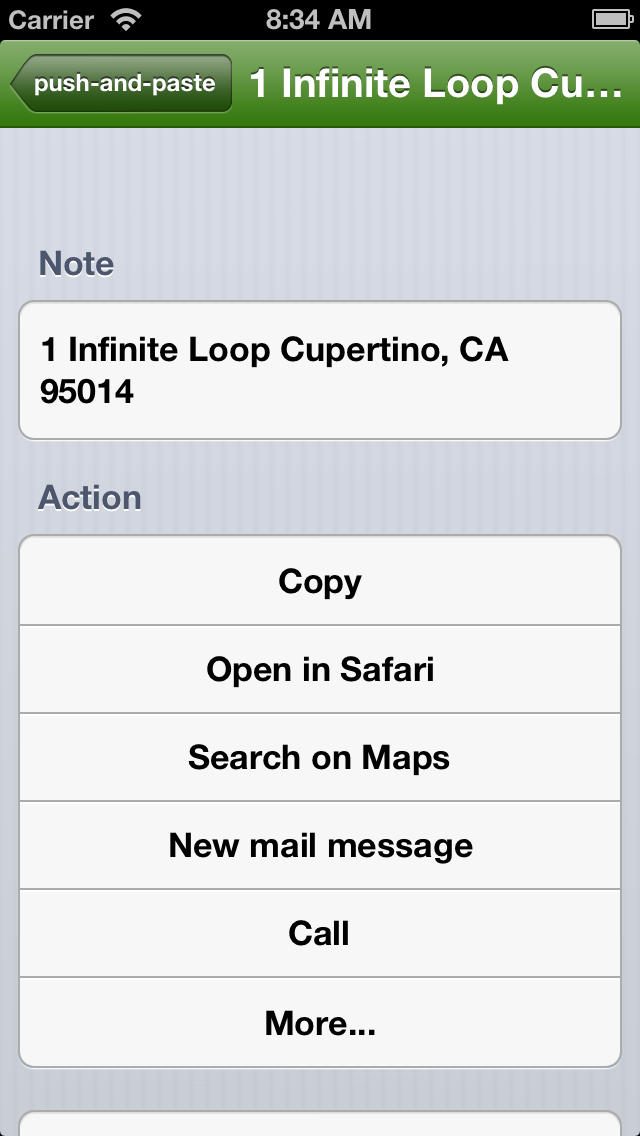Open the More... actions row
The width and height of the screenshot is (640, 1136).
tap(320, 1022)
